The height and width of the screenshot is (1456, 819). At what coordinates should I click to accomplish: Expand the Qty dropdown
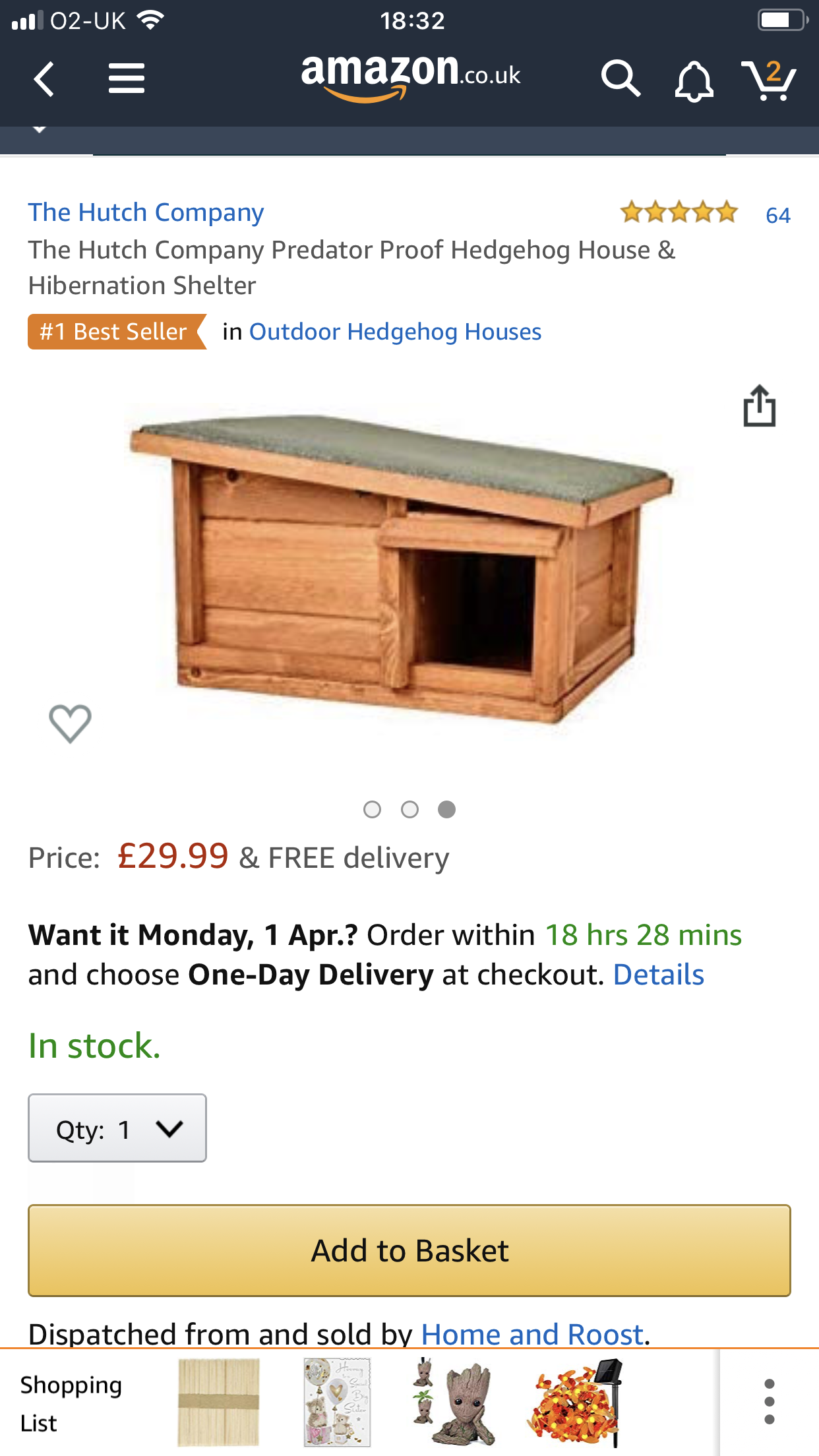coord(117,1128)
